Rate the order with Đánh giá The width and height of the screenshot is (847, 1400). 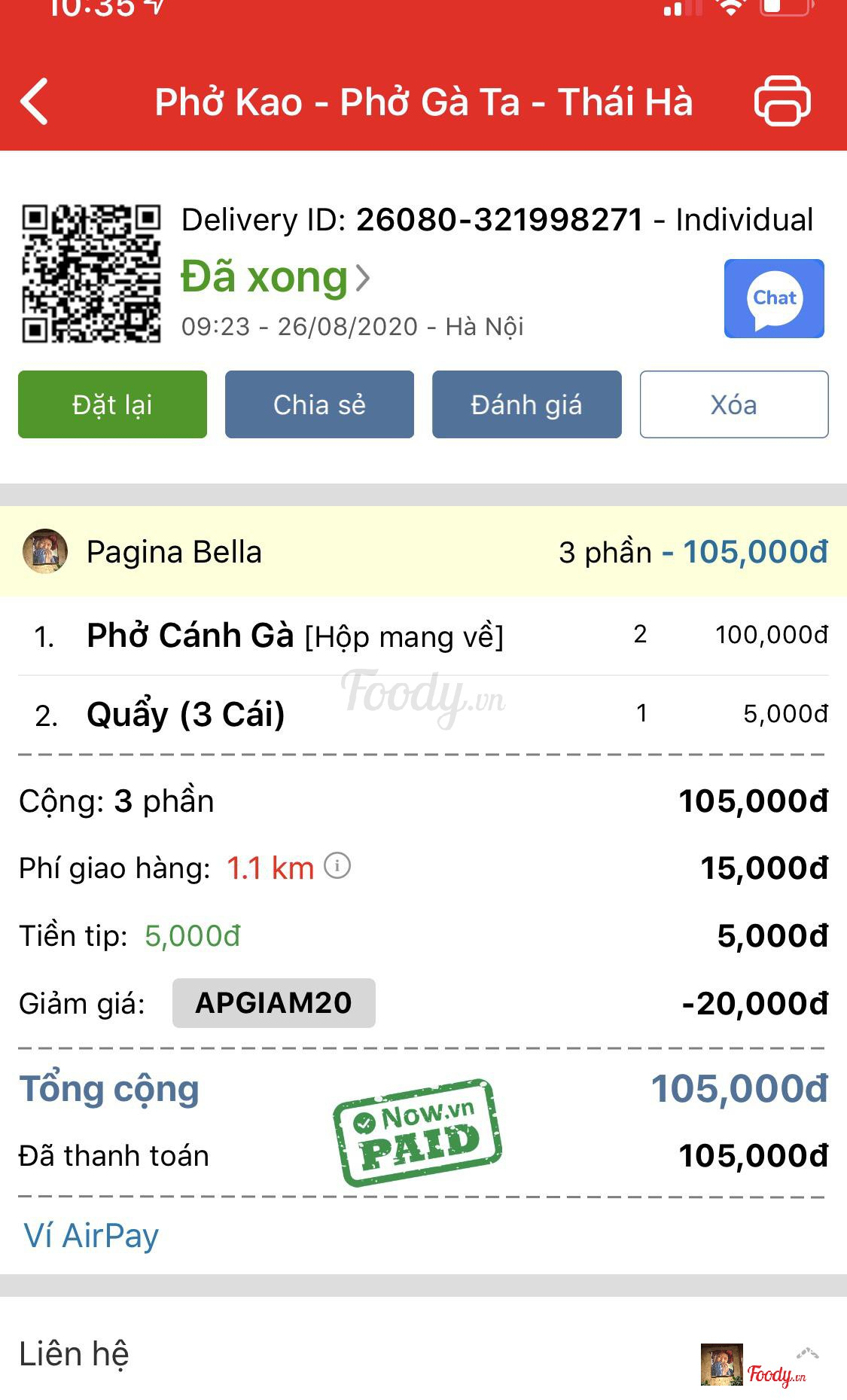pyautogui.click(x=526, y=404)
